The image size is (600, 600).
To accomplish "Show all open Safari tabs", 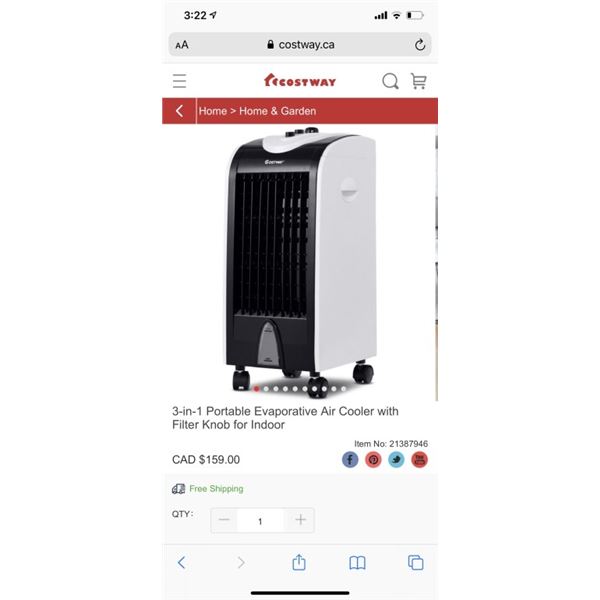I will point(416,563).
